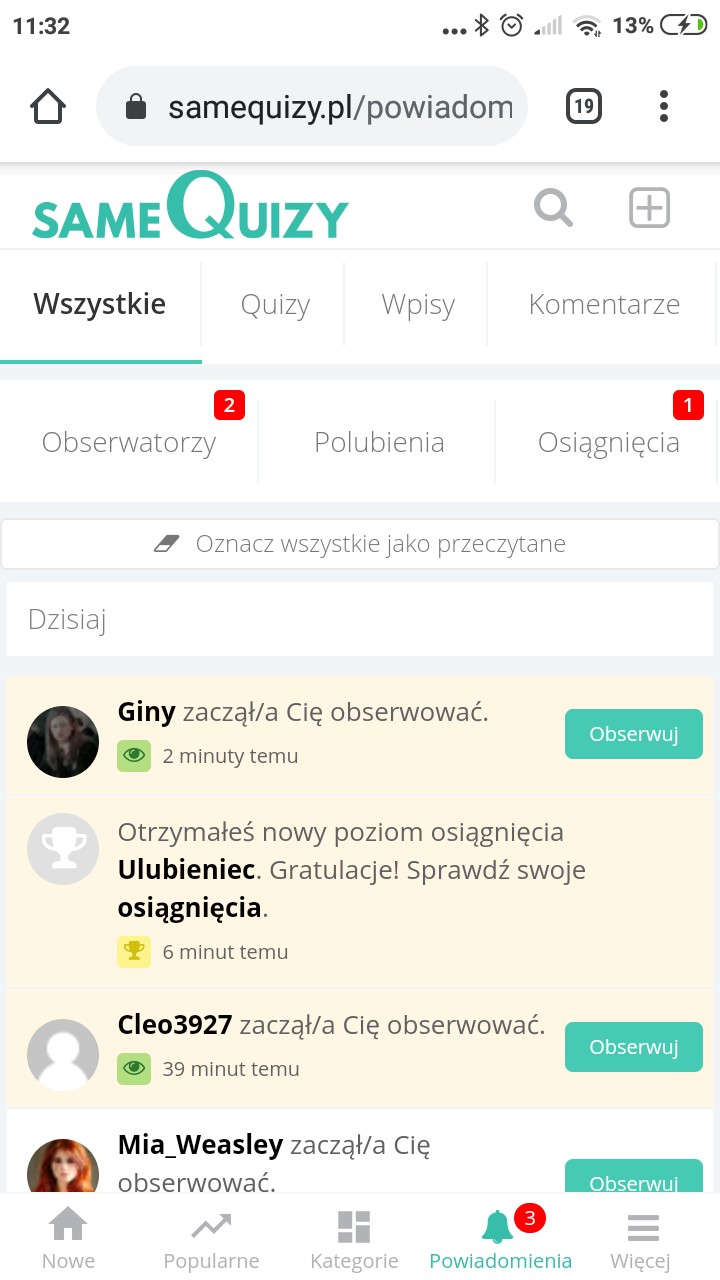Image resolution: width=720 pixels, height=1280 pixels.
Task: Show the Wszystkie notifications tab
Action: coord(100,304)
